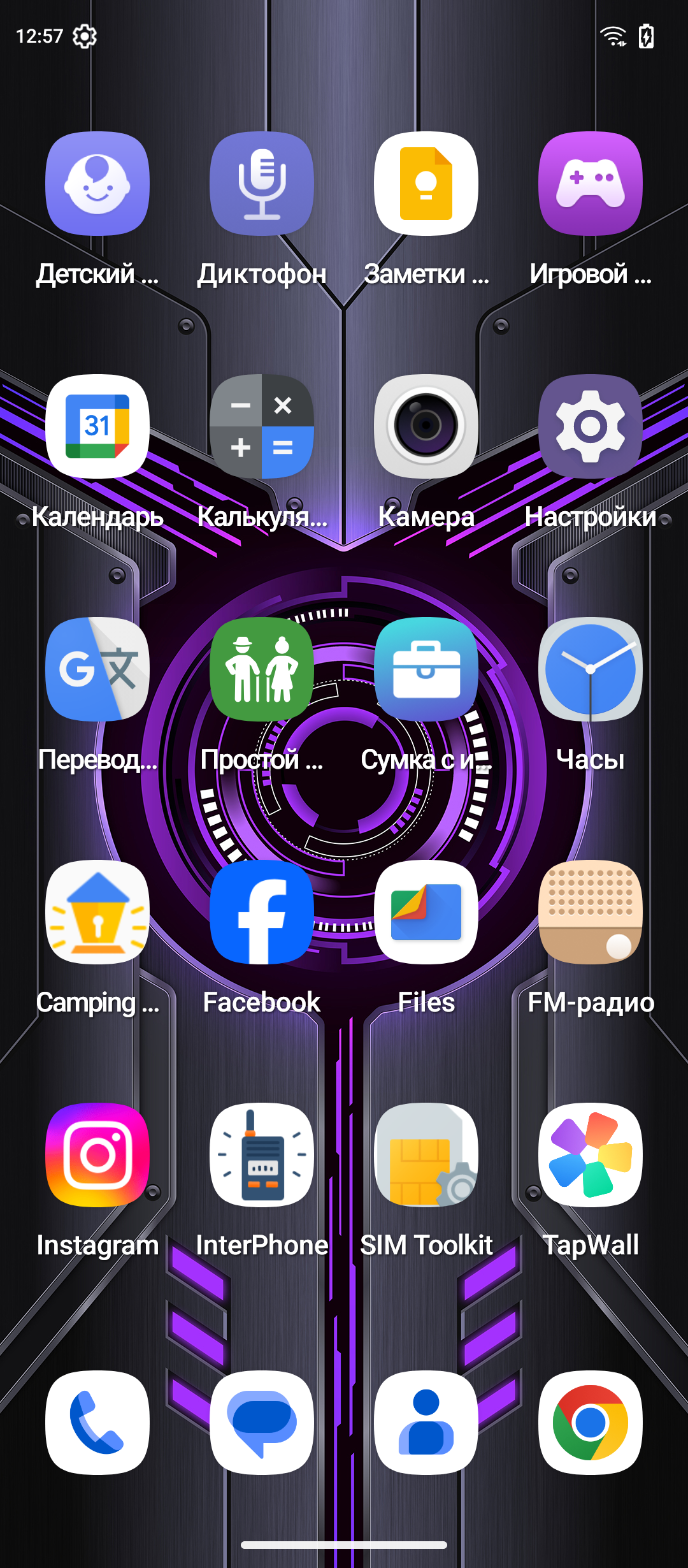Open the Messages app in the dock
This screenshot has height=1568, width=688.
coord(262,1423)
